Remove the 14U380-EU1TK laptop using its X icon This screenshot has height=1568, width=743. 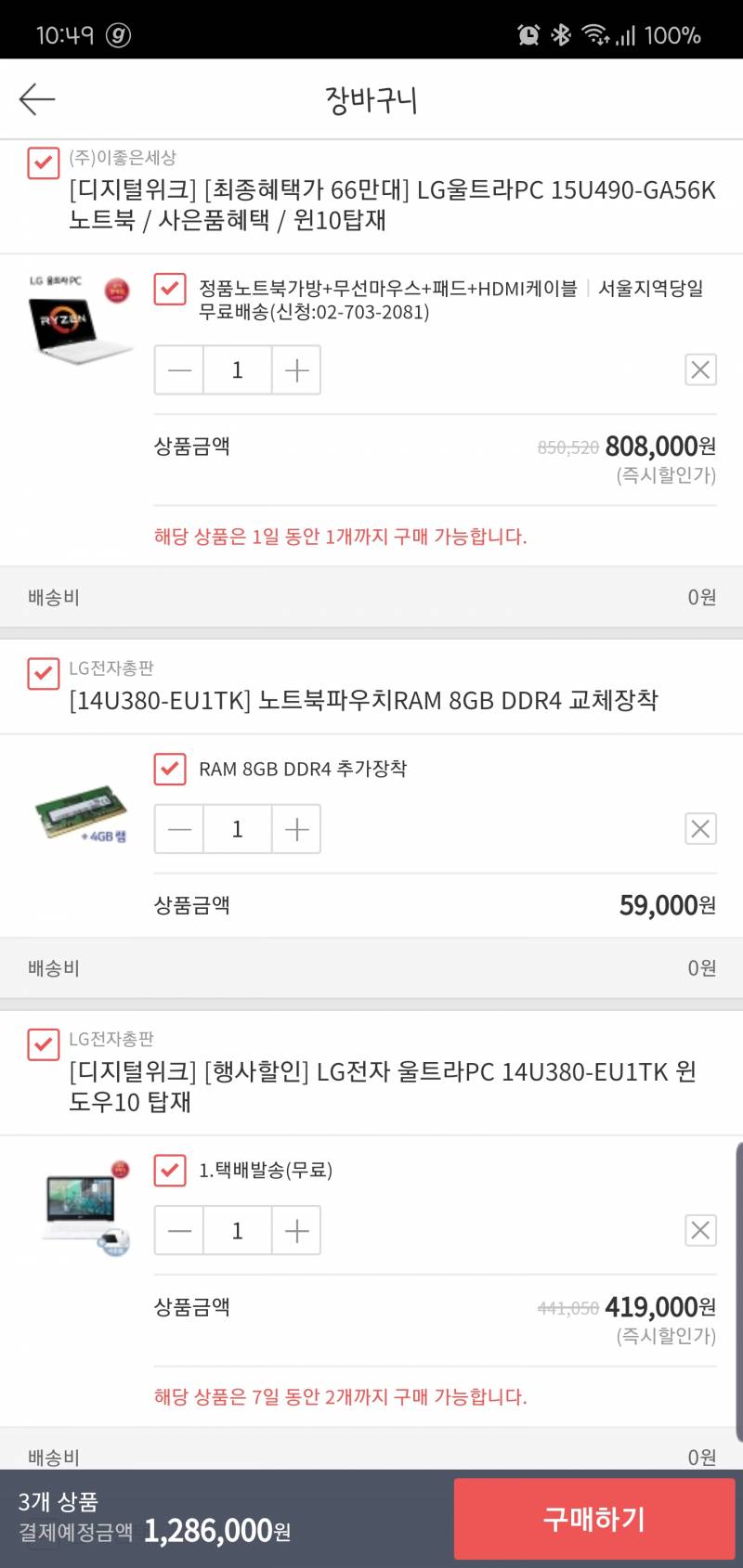tap(699, 1230)
